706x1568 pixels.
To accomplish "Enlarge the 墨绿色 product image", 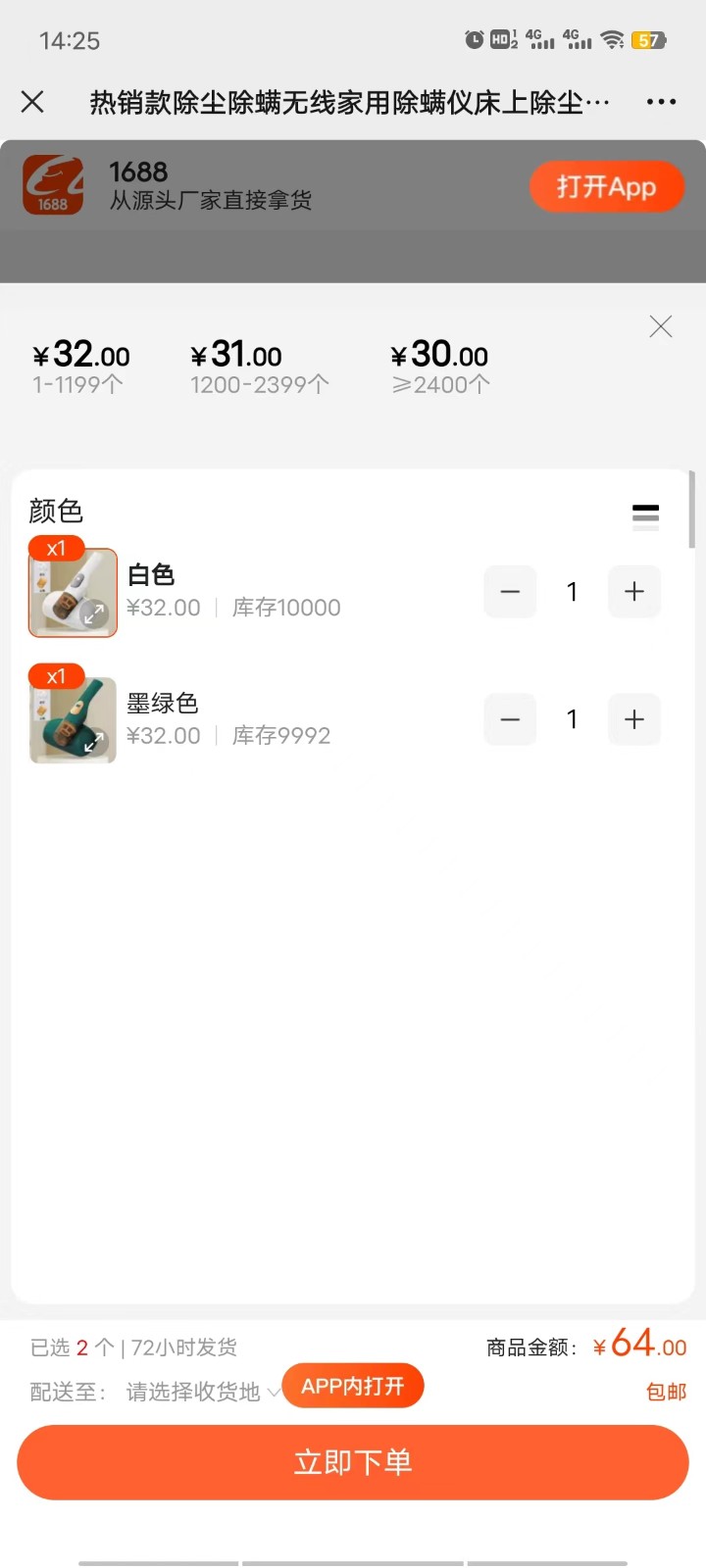I will click(x=93, y=744).
